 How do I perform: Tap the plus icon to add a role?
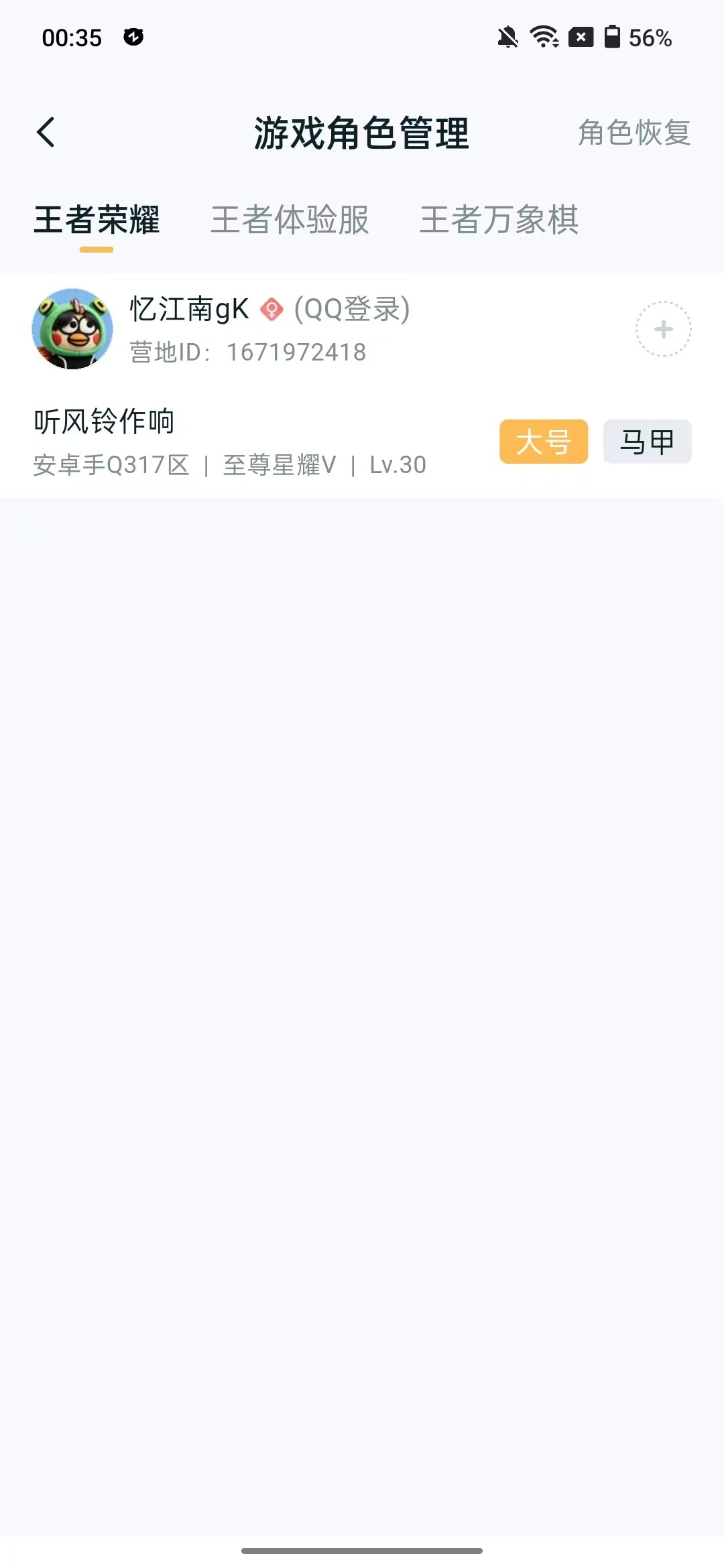coord(662,329)
